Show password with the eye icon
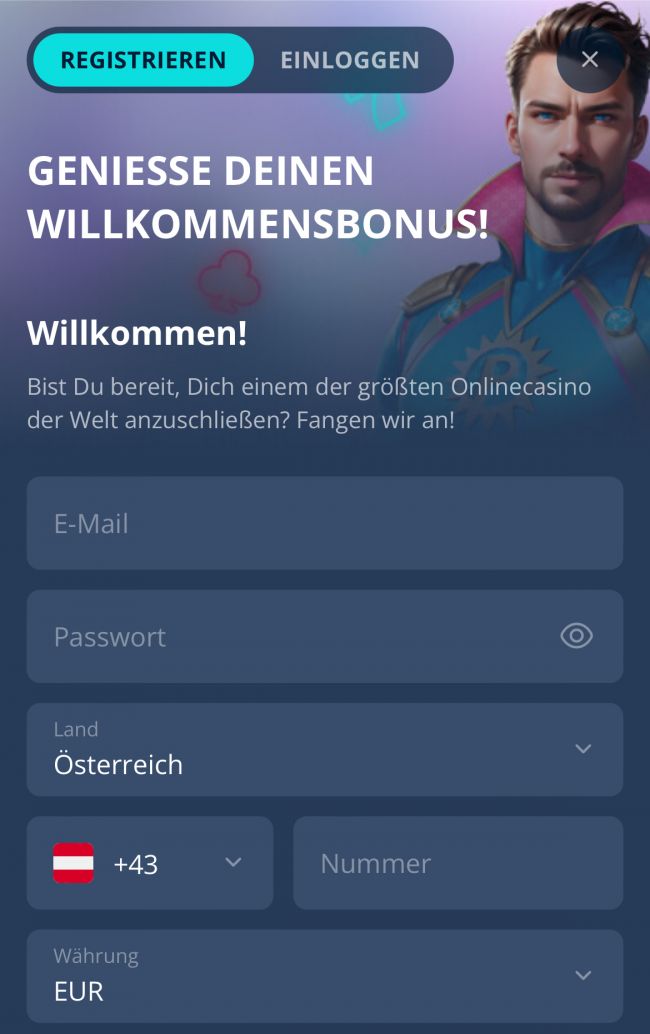Viewport: 650px width, 1034px height. 576,636
